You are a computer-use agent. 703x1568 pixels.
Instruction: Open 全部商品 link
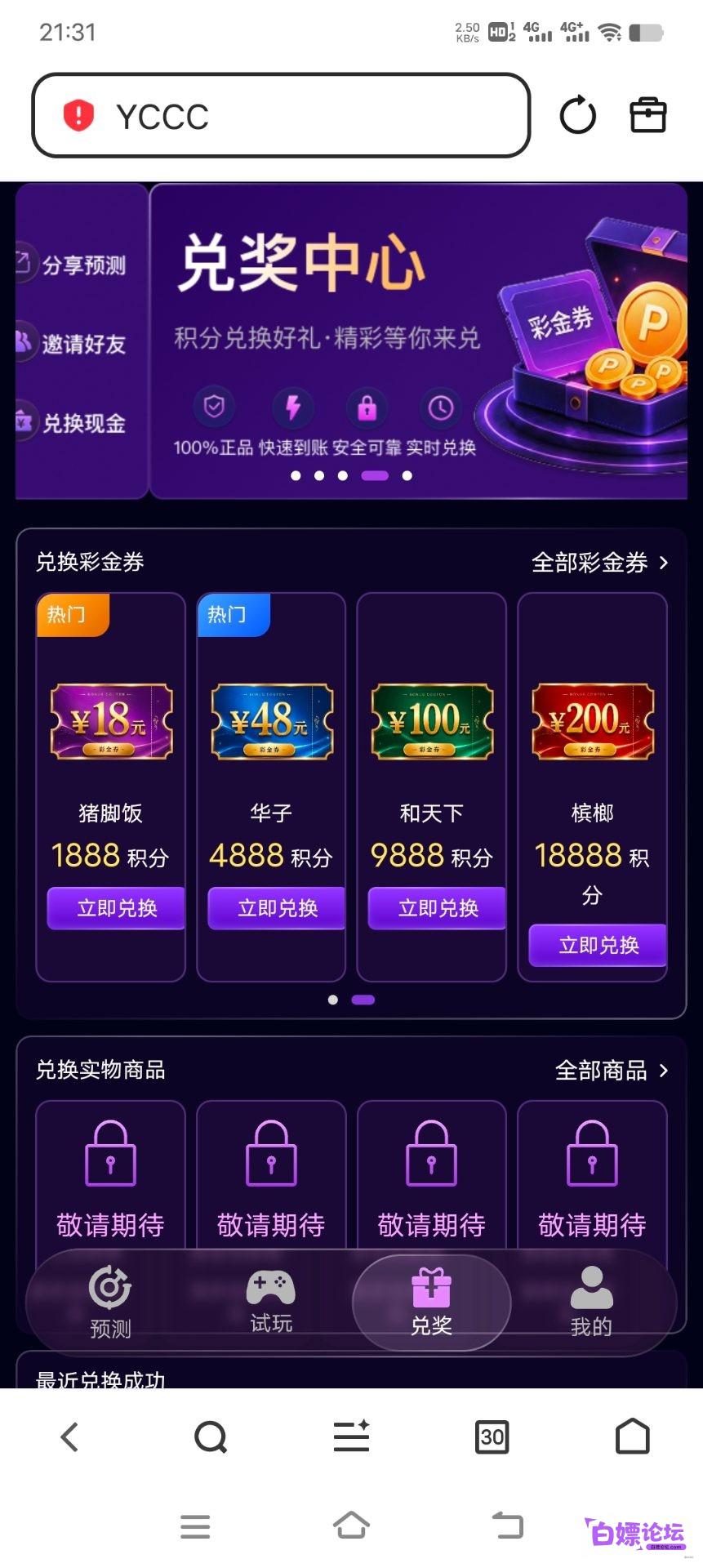[612, 1071]
